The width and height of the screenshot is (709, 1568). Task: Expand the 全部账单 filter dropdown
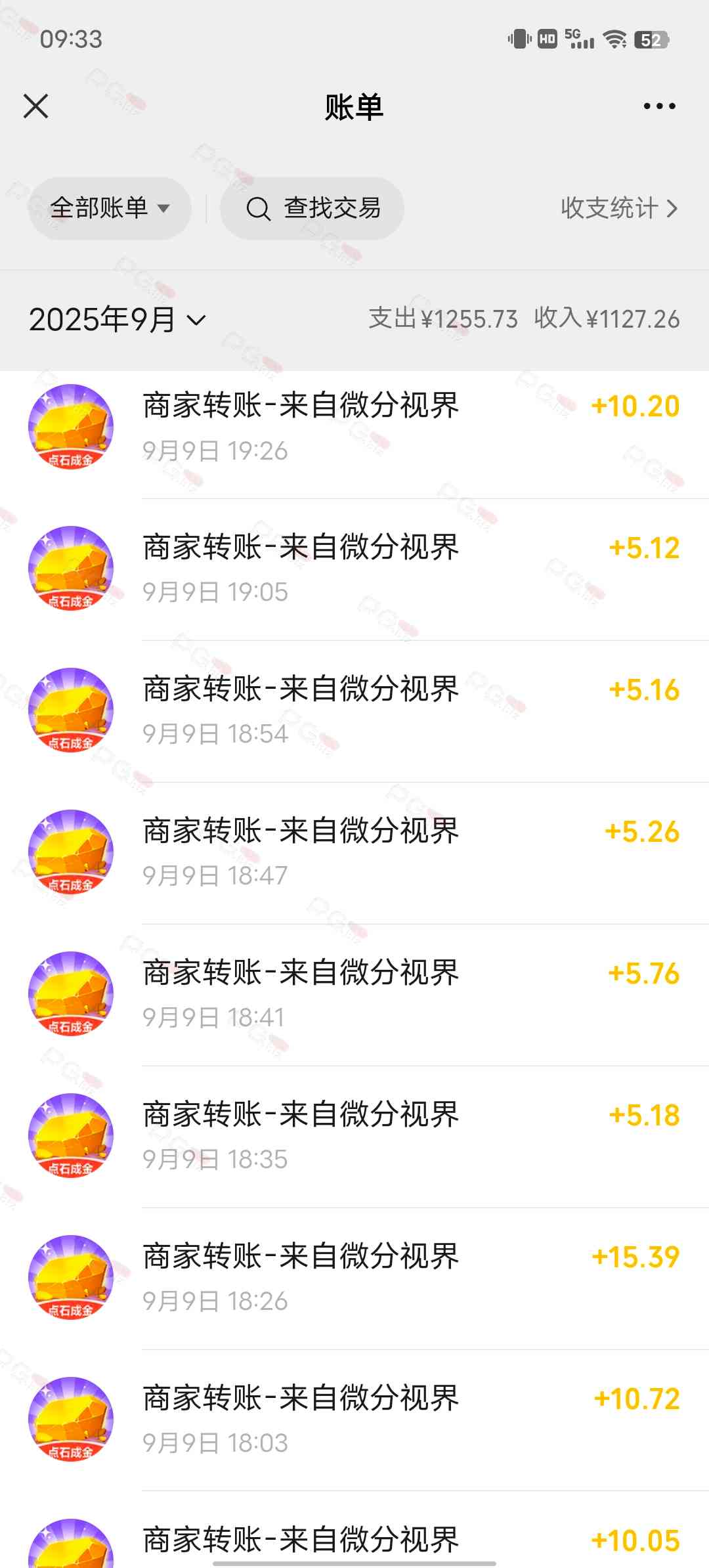tap(110, 208)
